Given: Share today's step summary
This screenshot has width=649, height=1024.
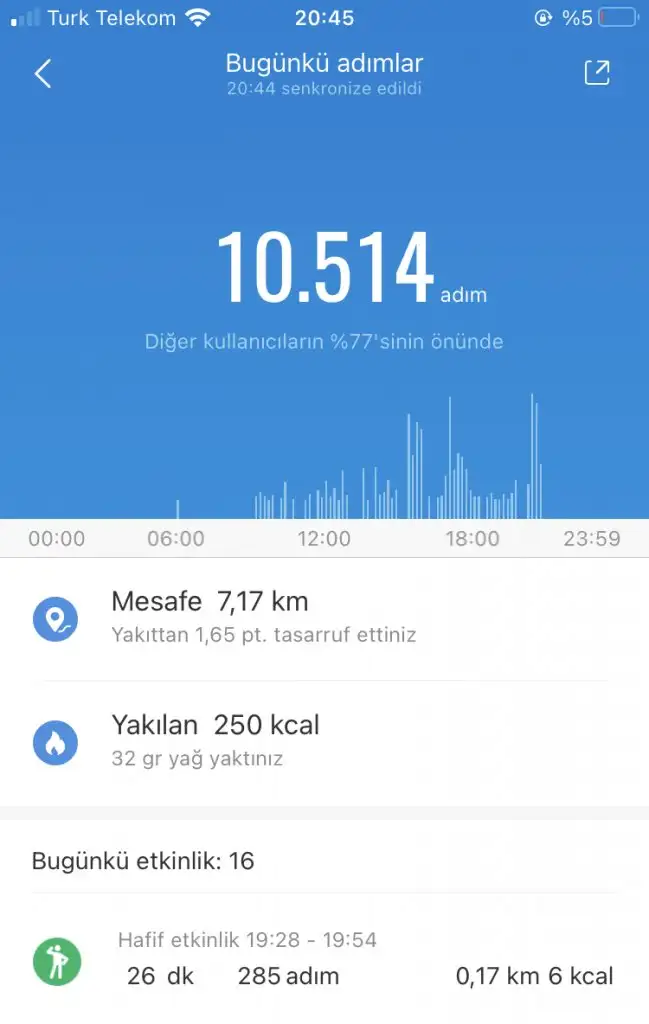Looking at the screenshot, I should [x=597, y=72].
